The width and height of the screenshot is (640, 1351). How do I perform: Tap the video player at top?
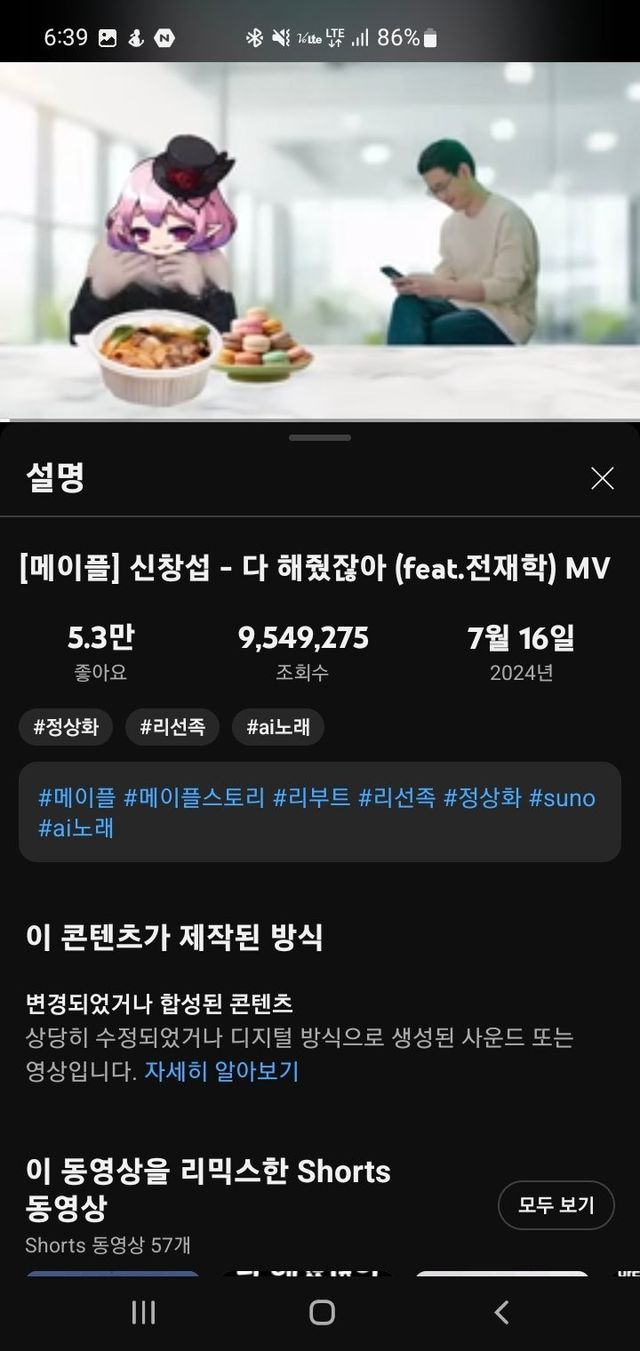click(x=320, y=240)
